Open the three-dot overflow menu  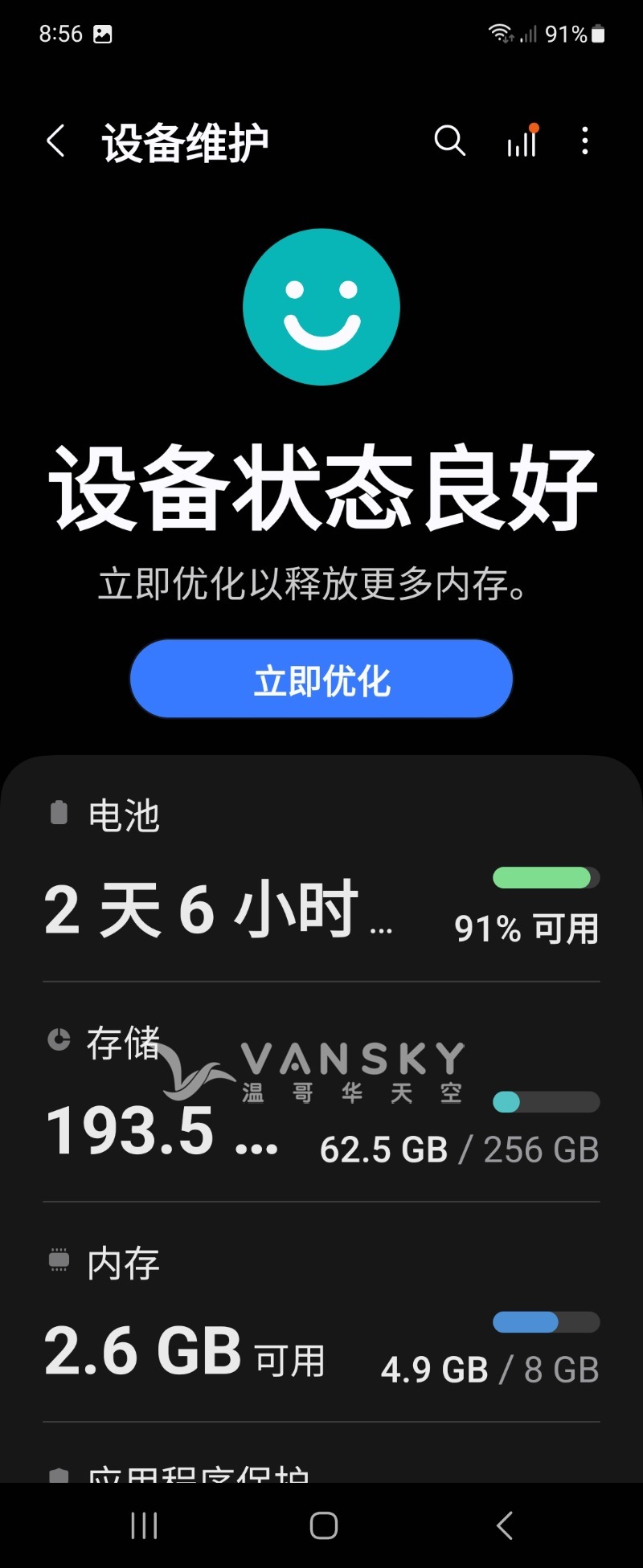[x=585, y=141]
